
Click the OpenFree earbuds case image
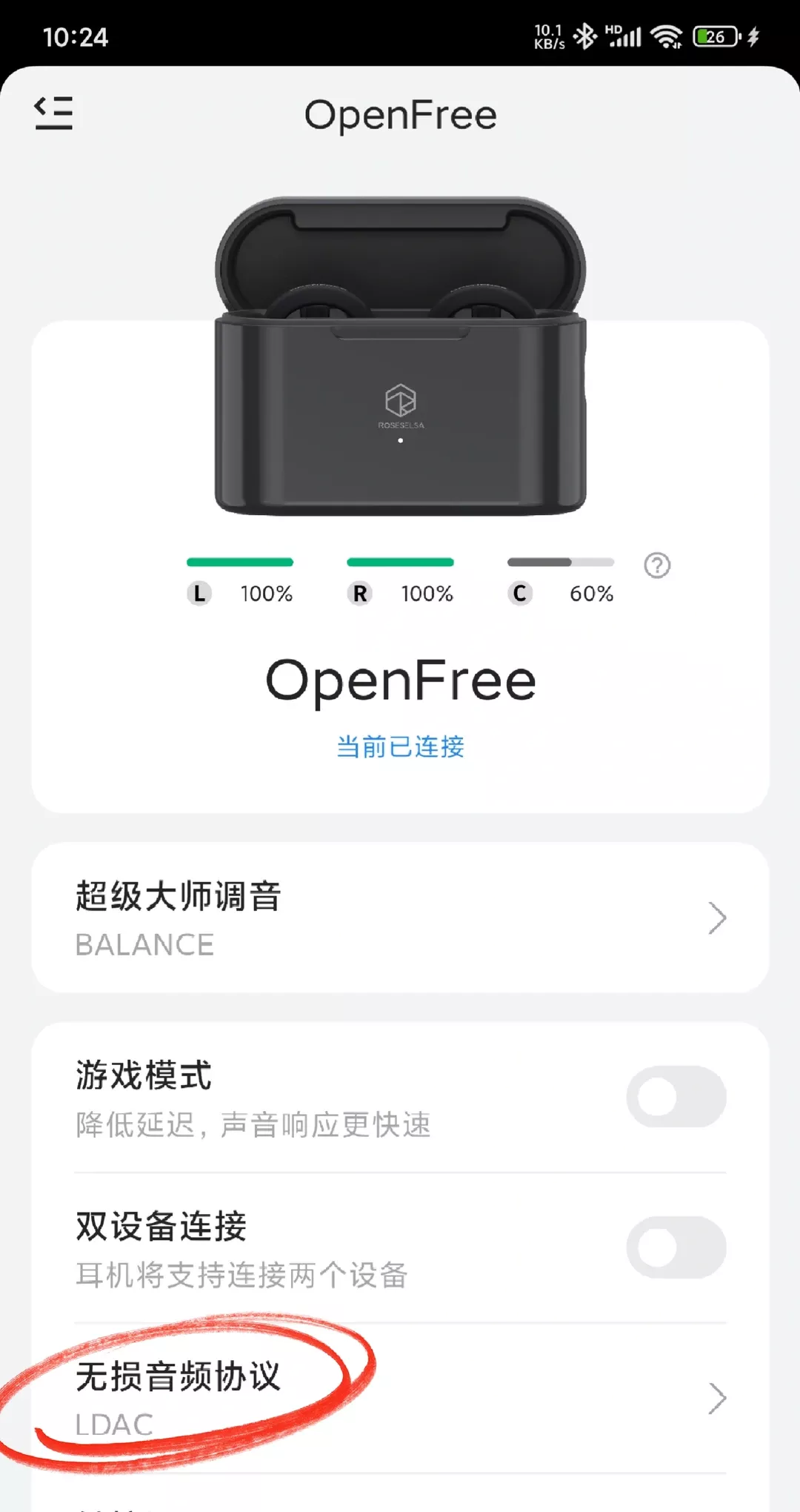click(400, 348)
